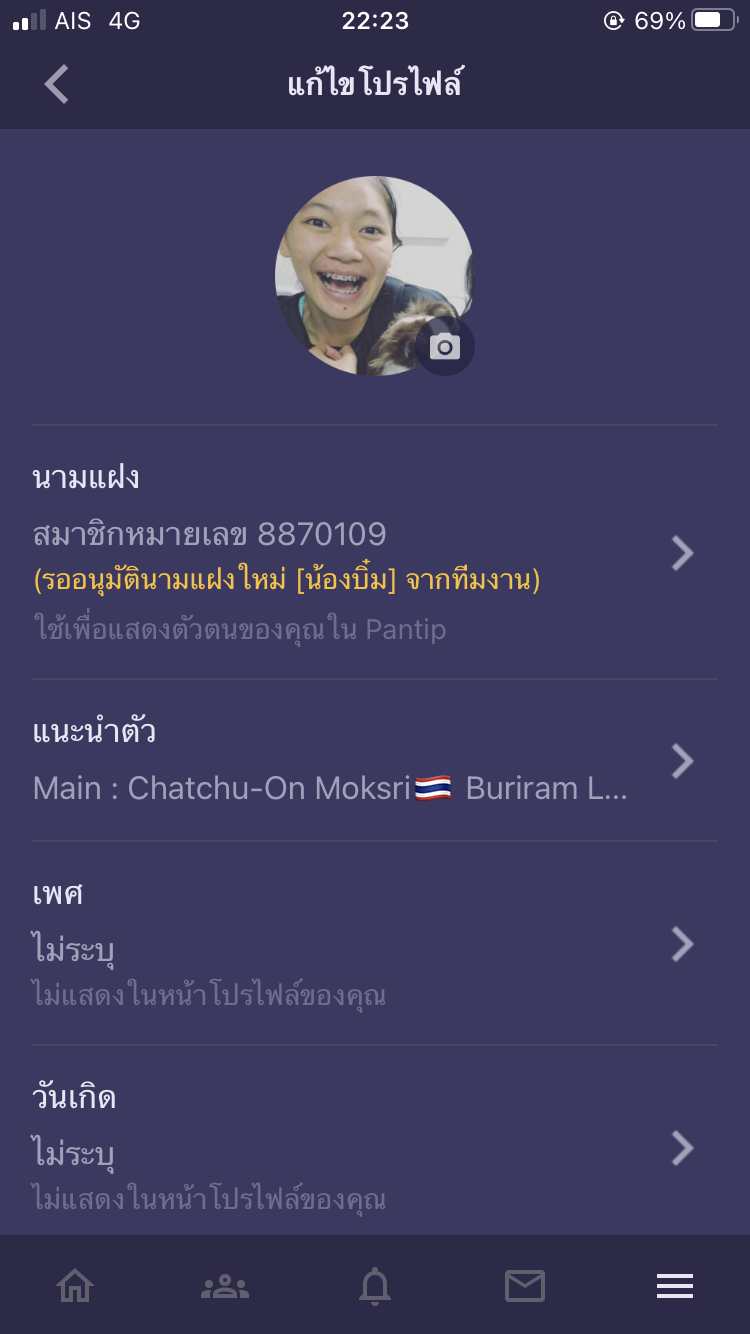
Task: Change profile photo via camera icon
Action: [445, 347]
